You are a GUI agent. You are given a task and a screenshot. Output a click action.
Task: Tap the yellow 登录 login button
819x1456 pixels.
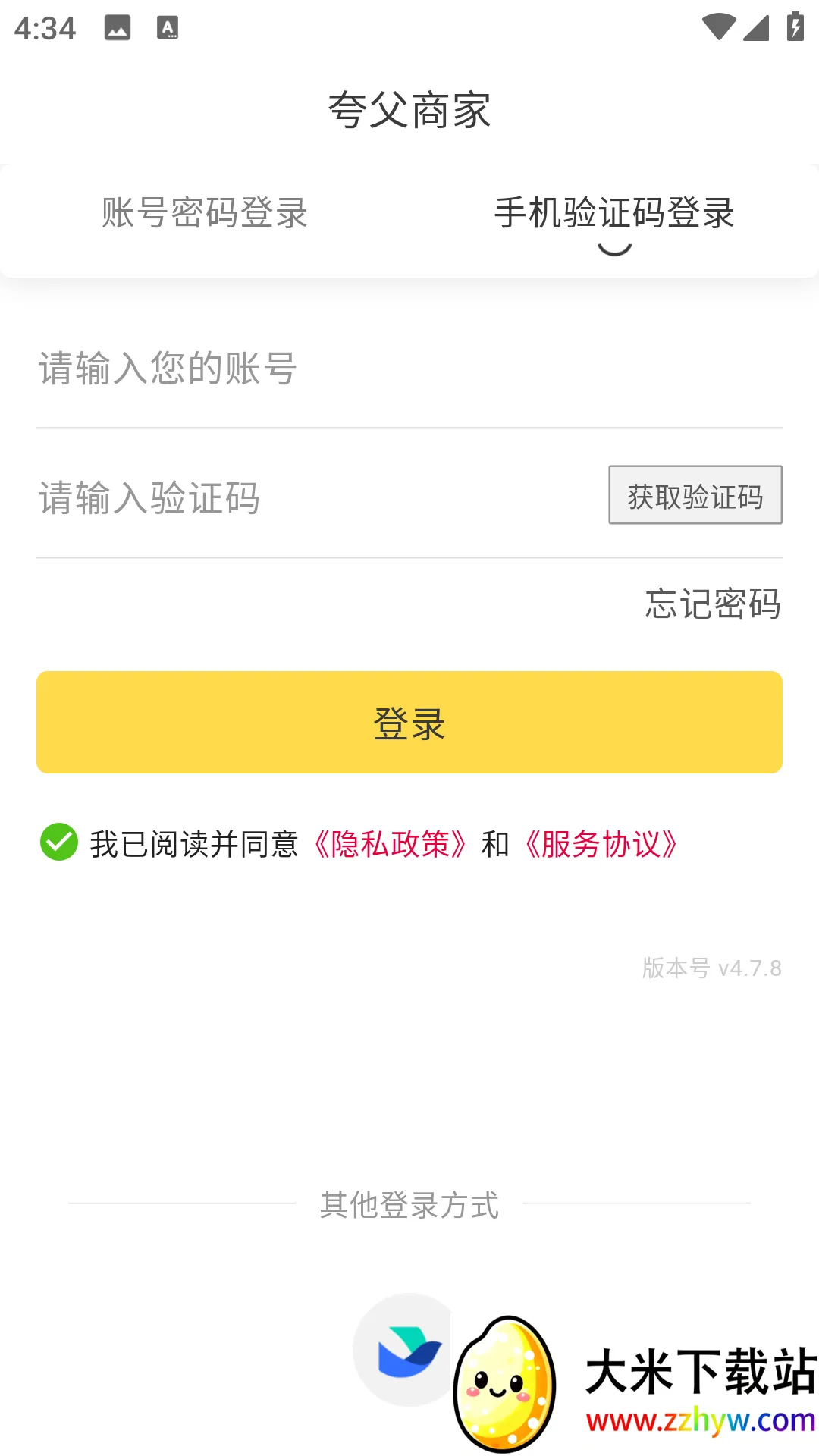409,721
